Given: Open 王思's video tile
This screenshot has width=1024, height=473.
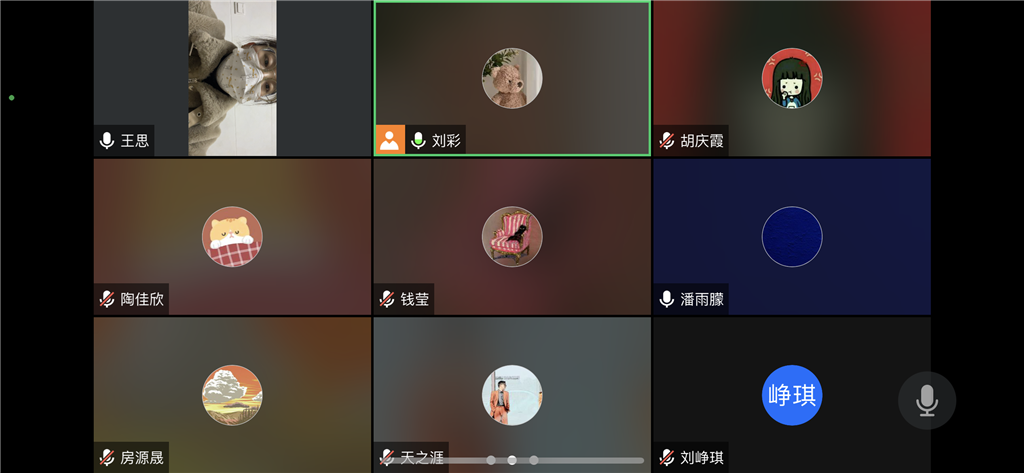Looking at the screenshot, I should (232, 78).
